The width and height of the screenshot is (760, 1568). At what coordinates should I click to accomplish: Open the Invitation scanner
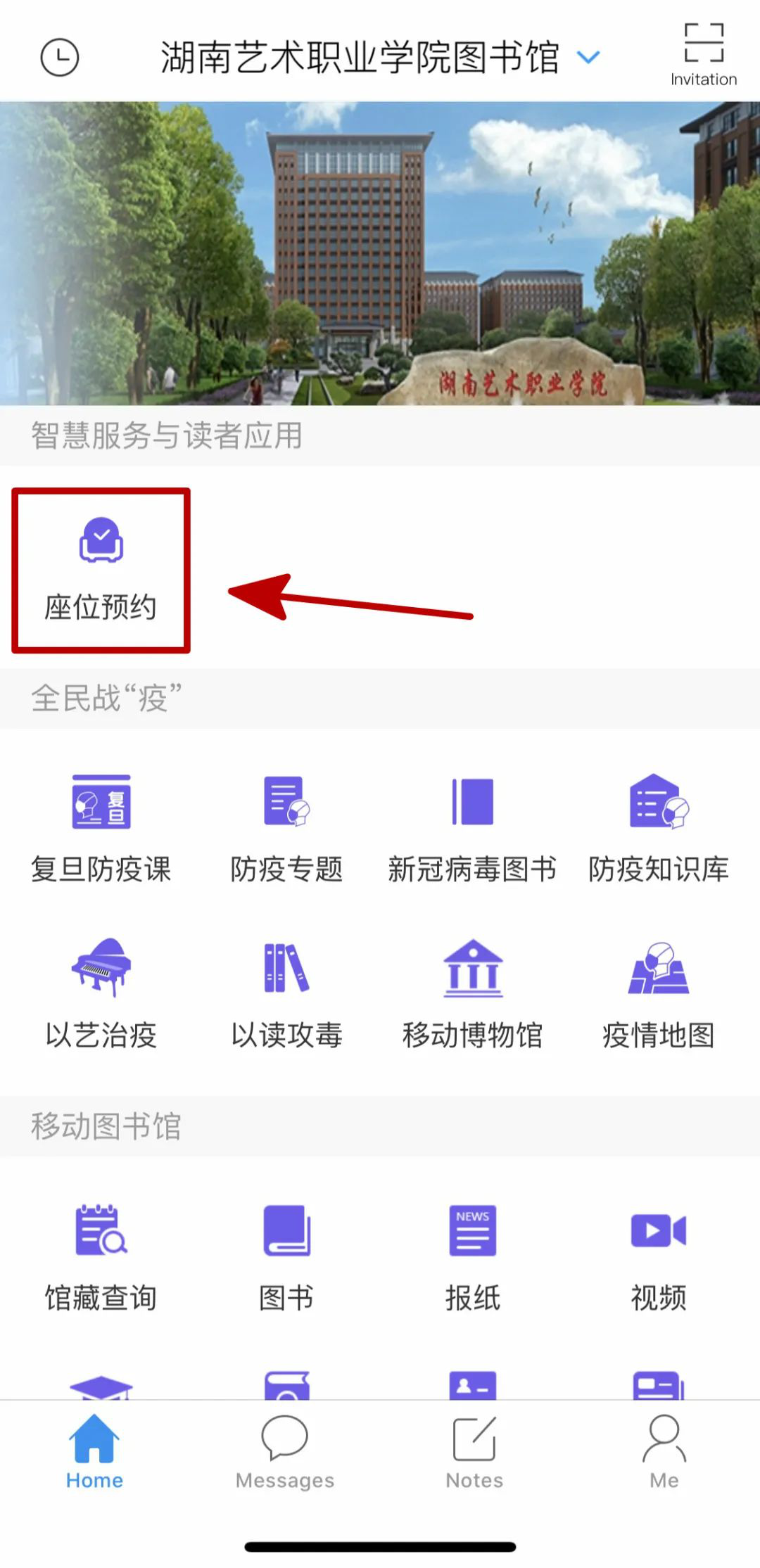point(703,54)
